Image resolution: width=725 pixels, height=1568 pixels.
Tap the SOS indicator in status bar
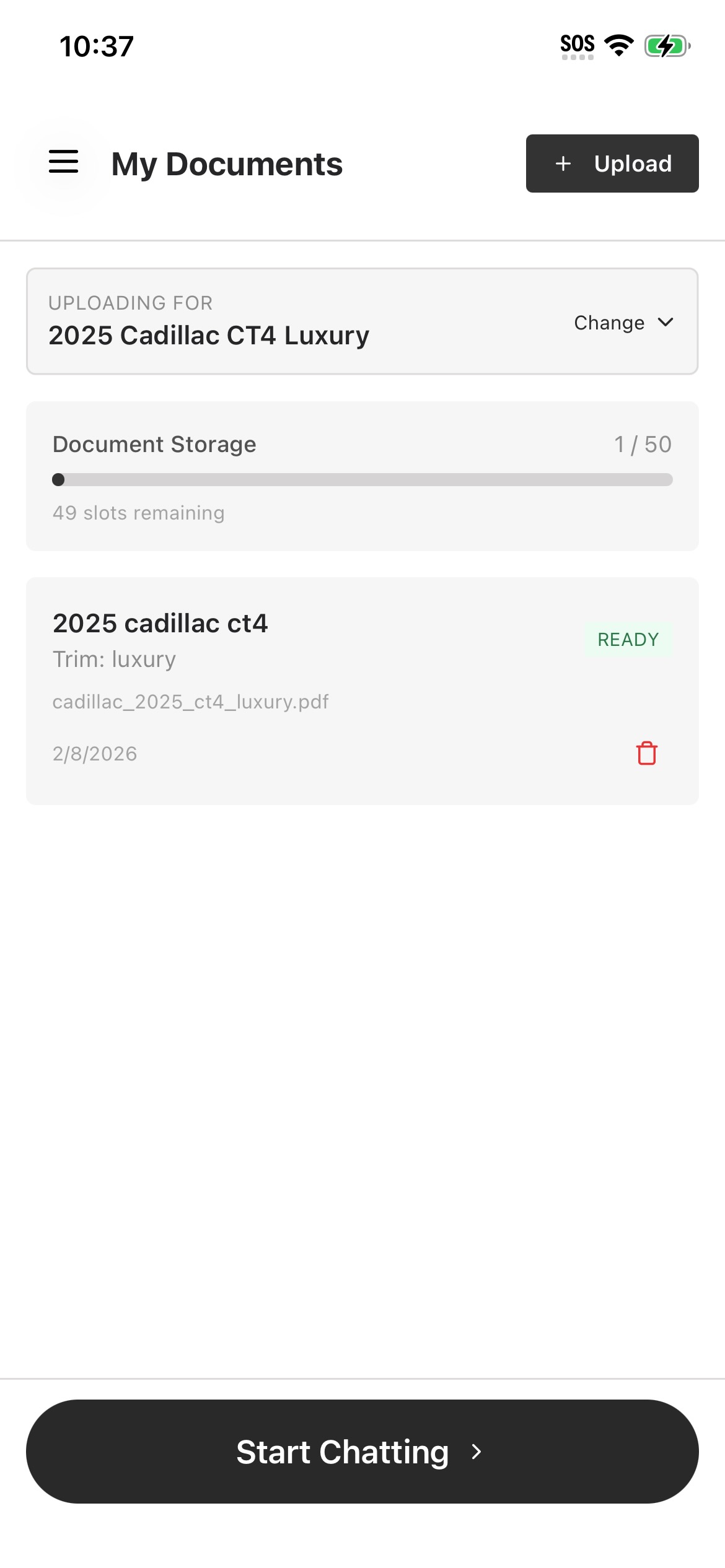pos(578,43)
